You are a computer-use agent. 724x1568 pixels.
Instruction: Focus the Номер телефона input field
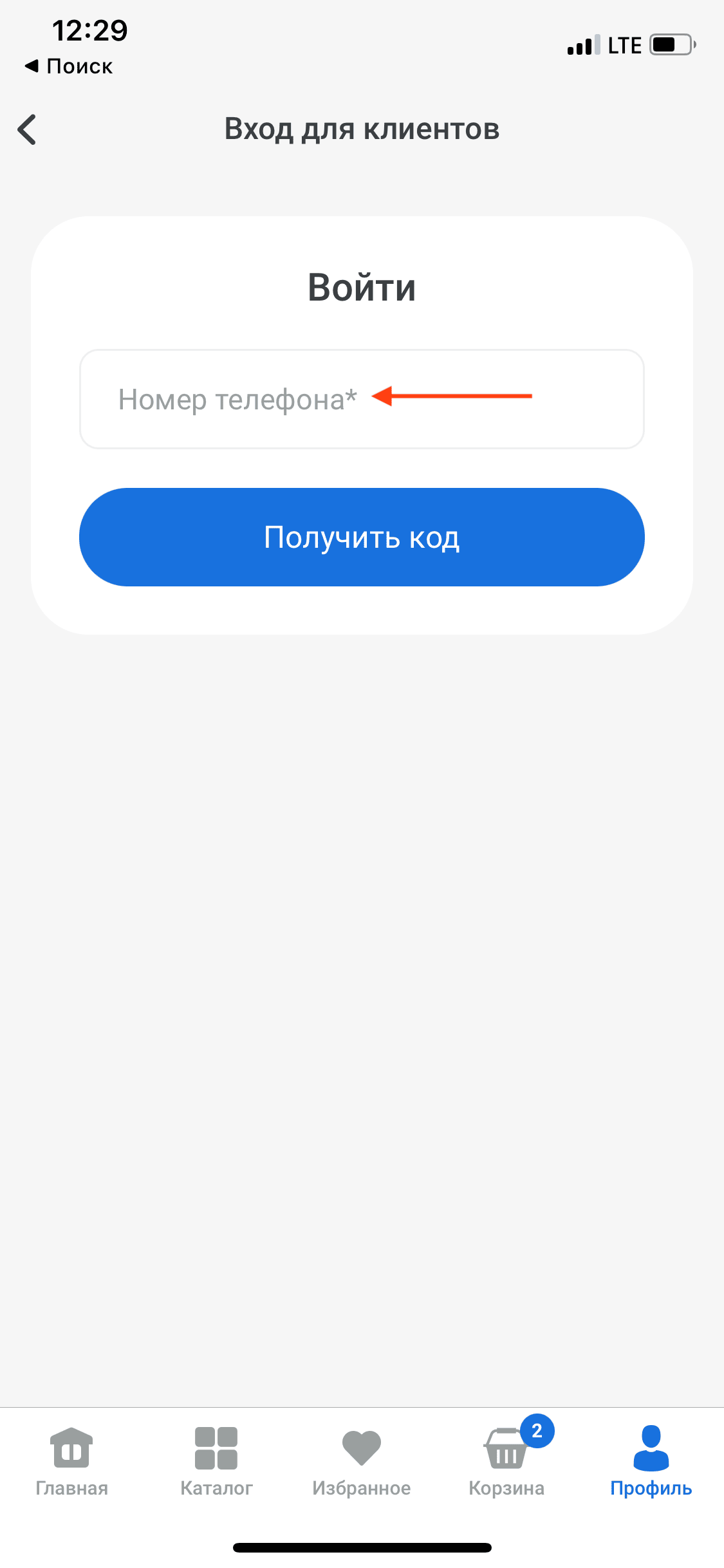click(x=361, y=399)
